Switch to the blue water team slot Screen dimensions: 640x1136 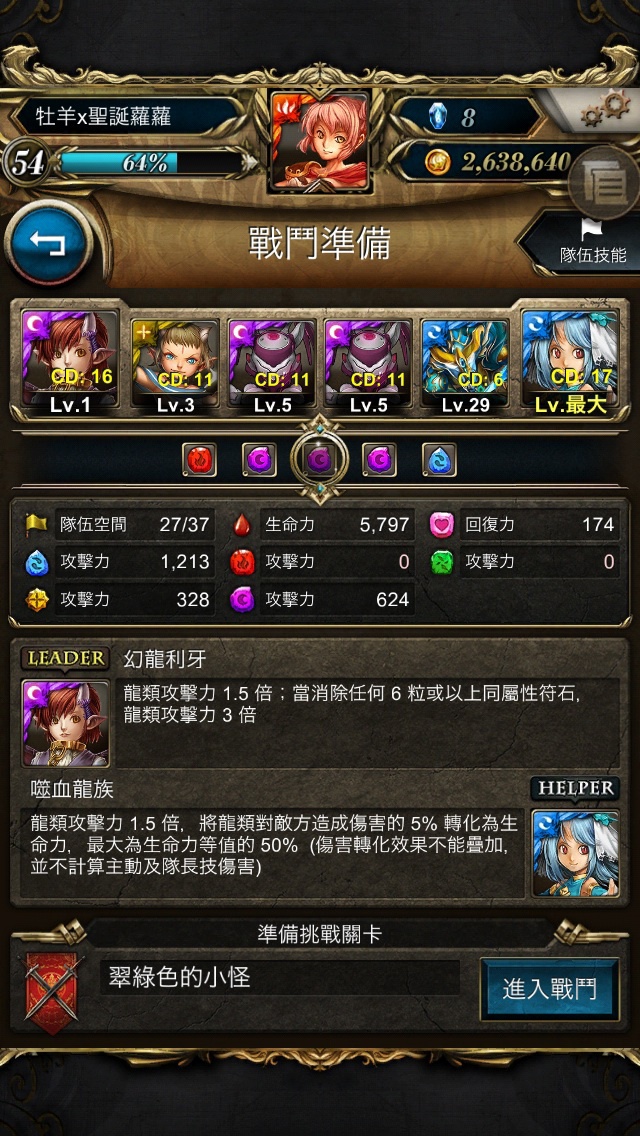pyautogui.click(x=439, y=460)
